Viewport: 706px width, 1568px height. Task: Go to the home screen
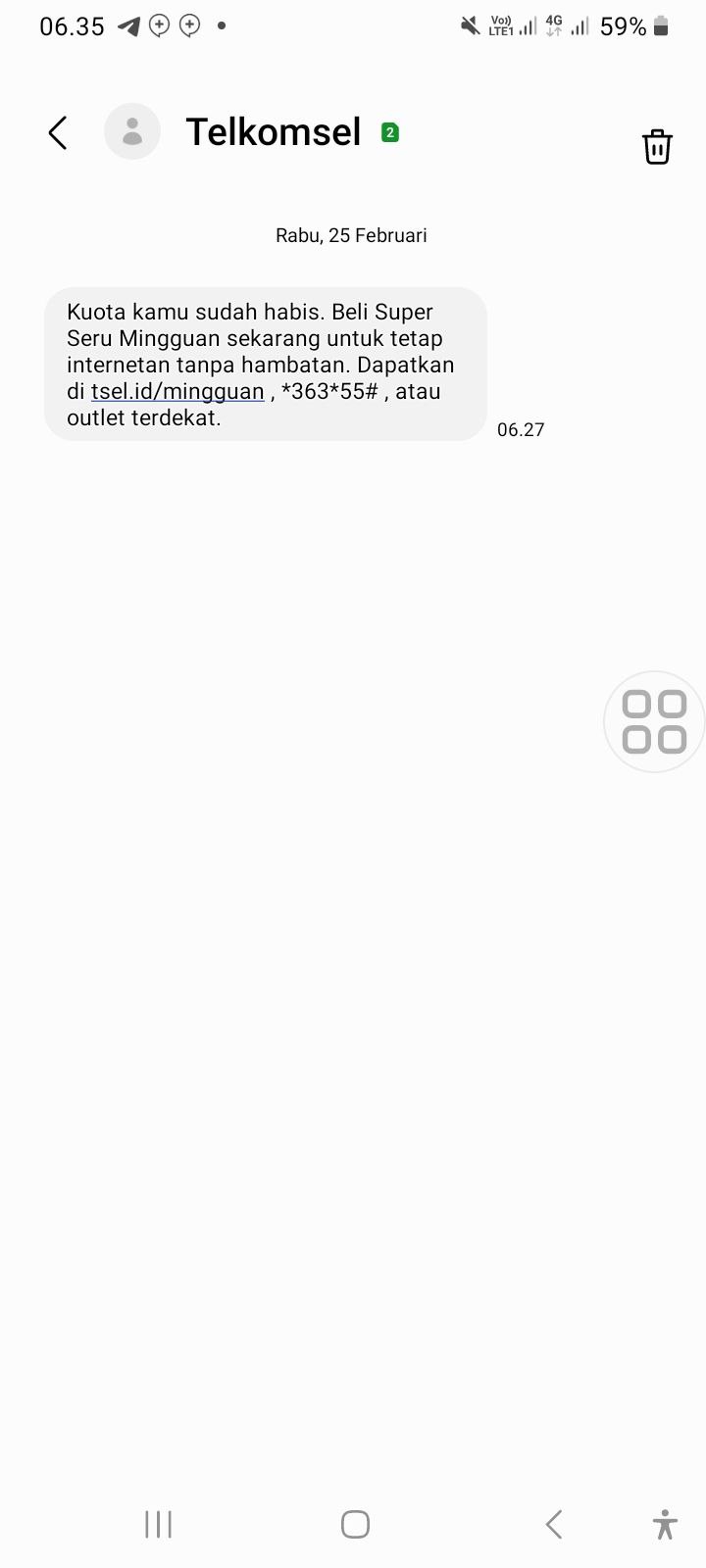coord(355,1524)
